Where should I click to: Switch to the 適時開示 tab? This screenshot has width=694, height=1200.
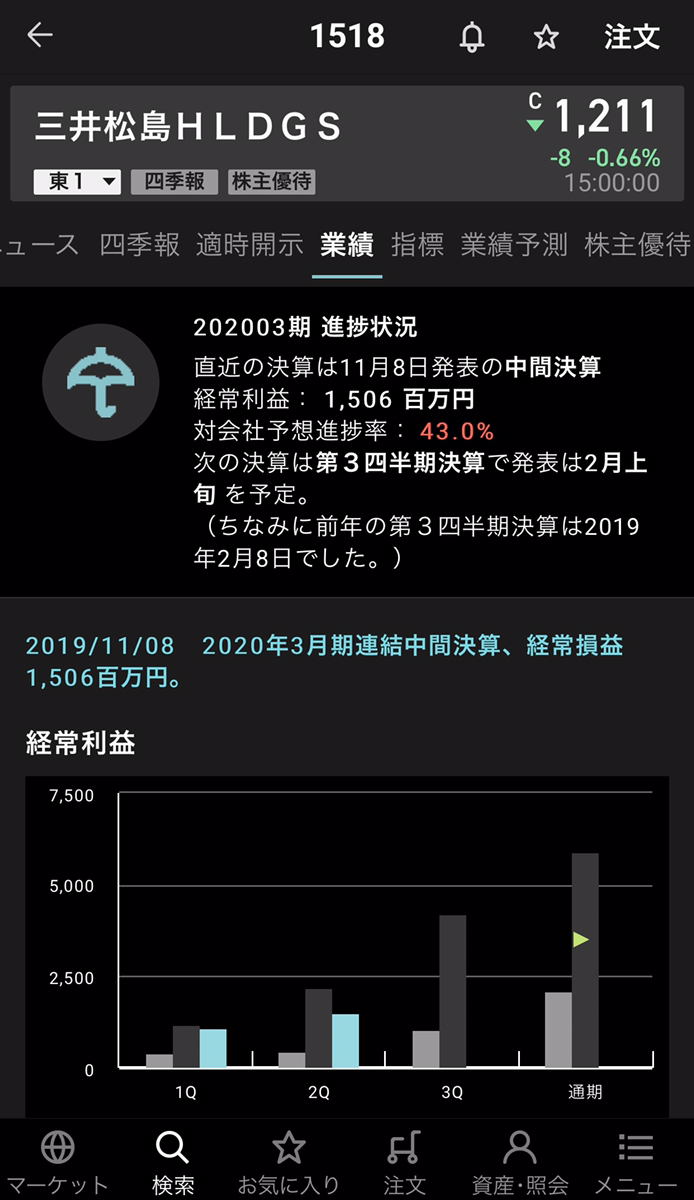point(249,245)
